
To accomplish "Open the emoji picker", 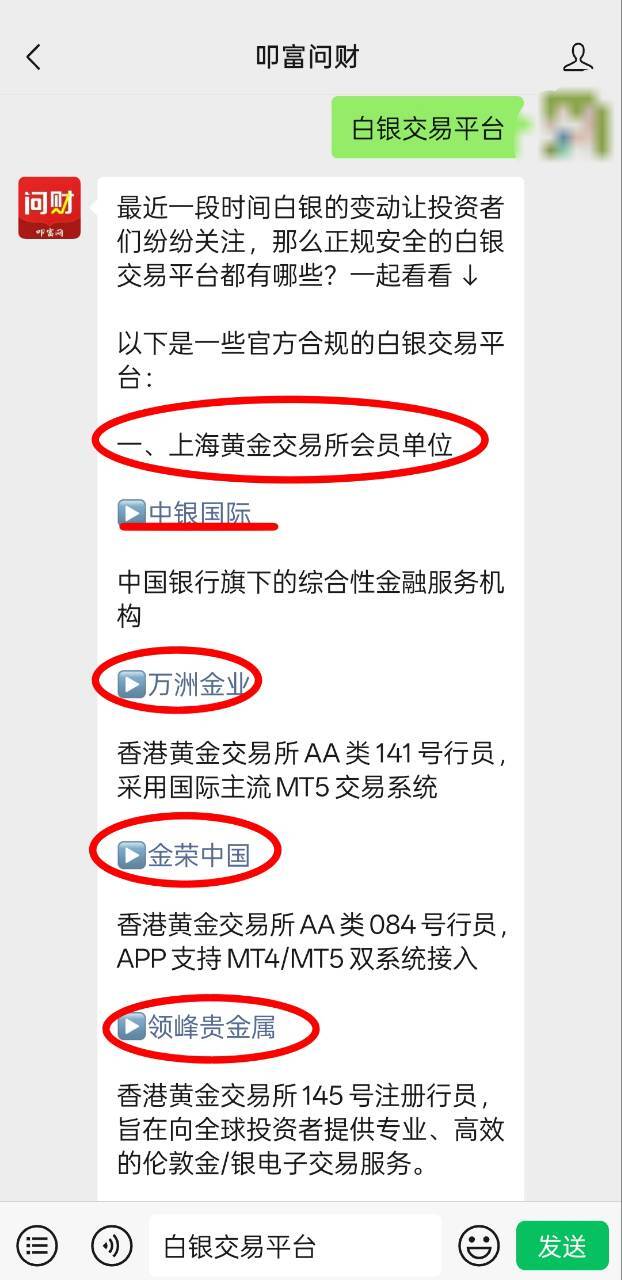I will tap(479, 1246).
